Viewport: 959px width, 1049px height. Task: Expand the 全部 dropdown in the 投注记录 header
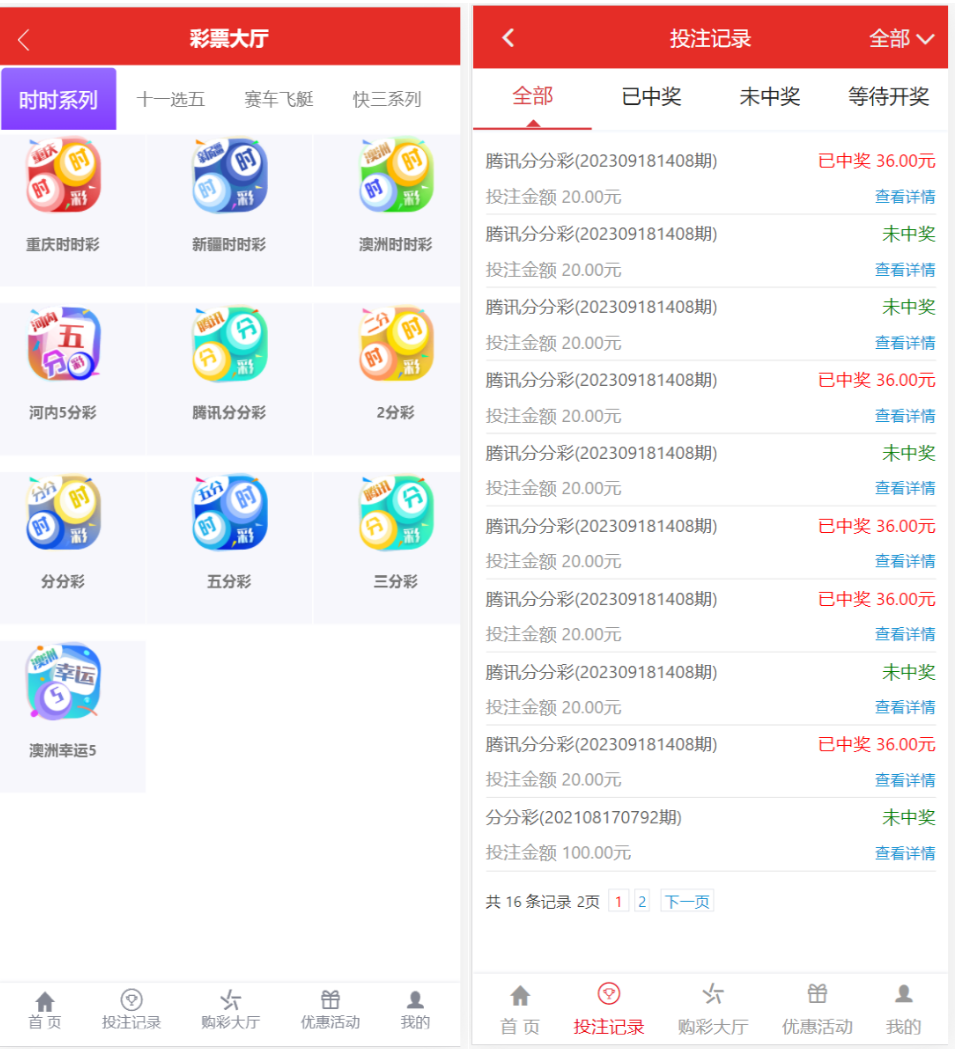coord(901,39)
